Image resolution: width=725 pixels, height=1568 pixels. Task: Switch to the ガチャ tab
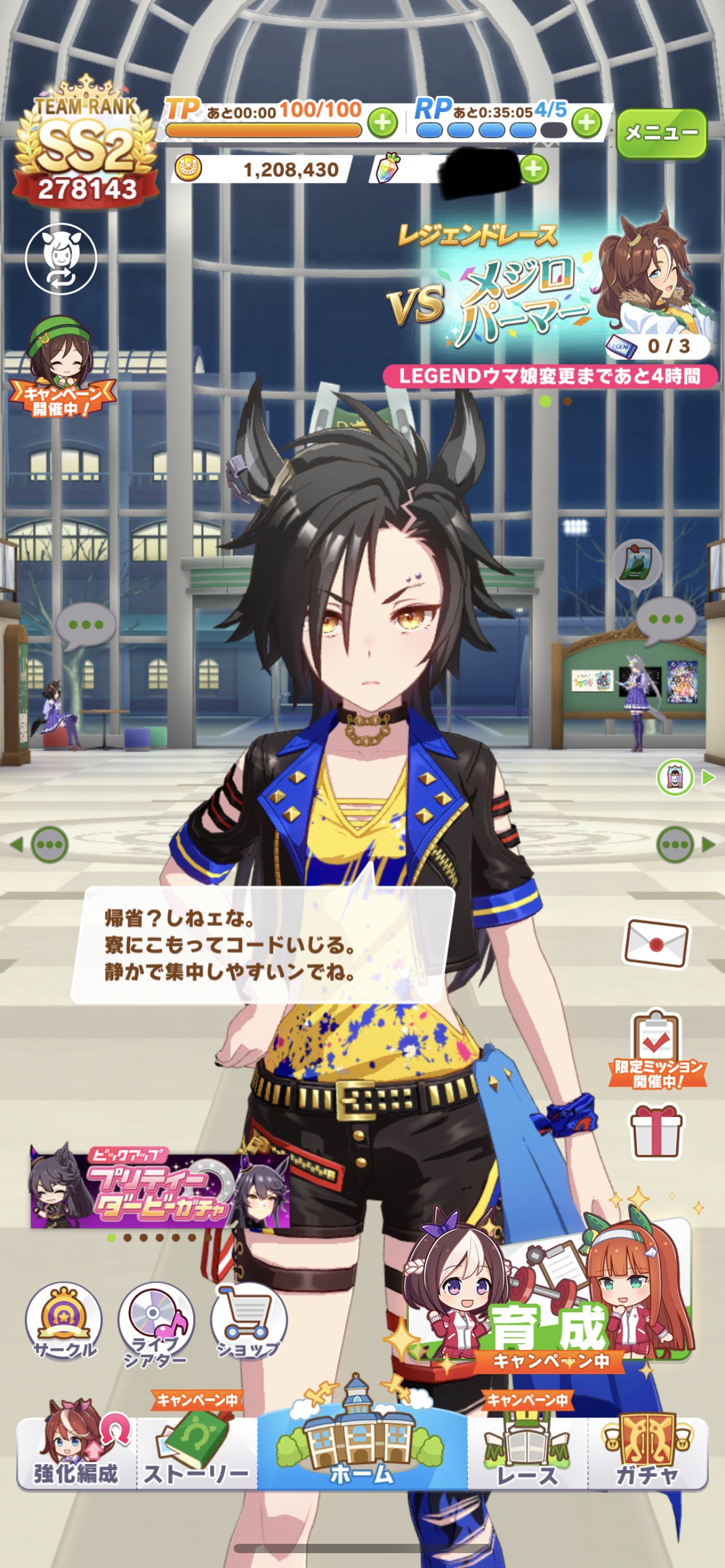pyautogui.click(x=648, y=1453)
